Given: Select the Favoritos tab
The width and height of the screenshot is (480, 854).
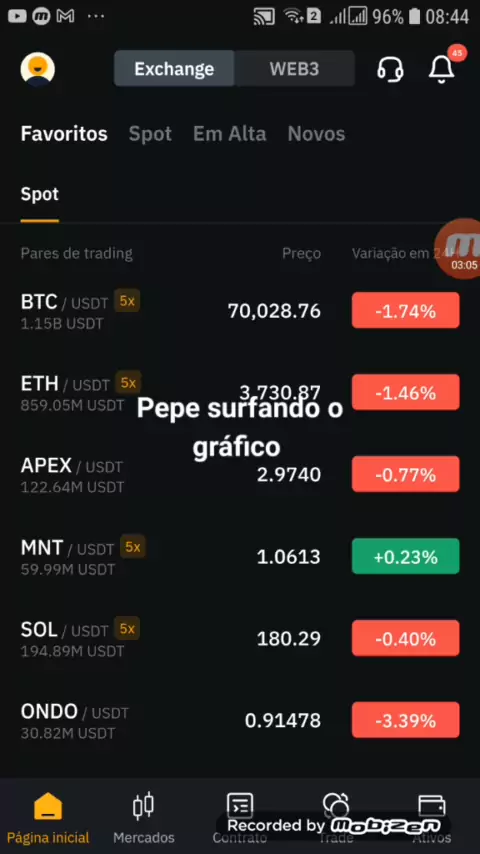Looking at the screenshot, I should pyautogui.click(x=64, y=134).
